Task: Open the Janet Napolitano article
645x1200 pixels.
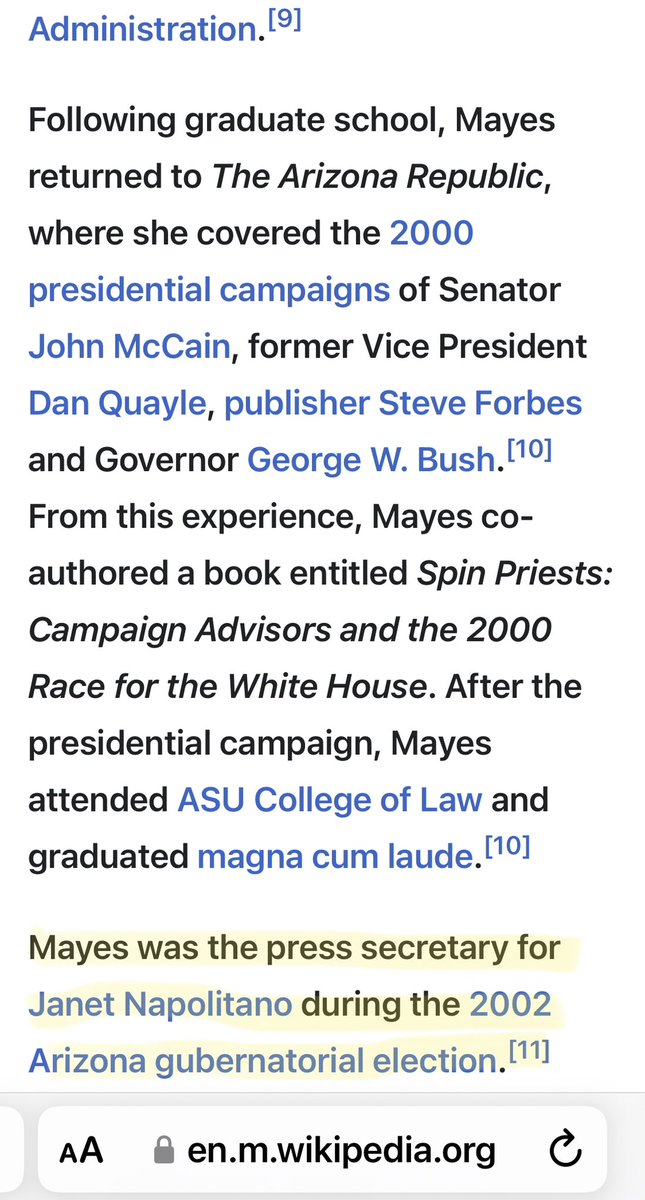Action: click(x=160, y=1004)
